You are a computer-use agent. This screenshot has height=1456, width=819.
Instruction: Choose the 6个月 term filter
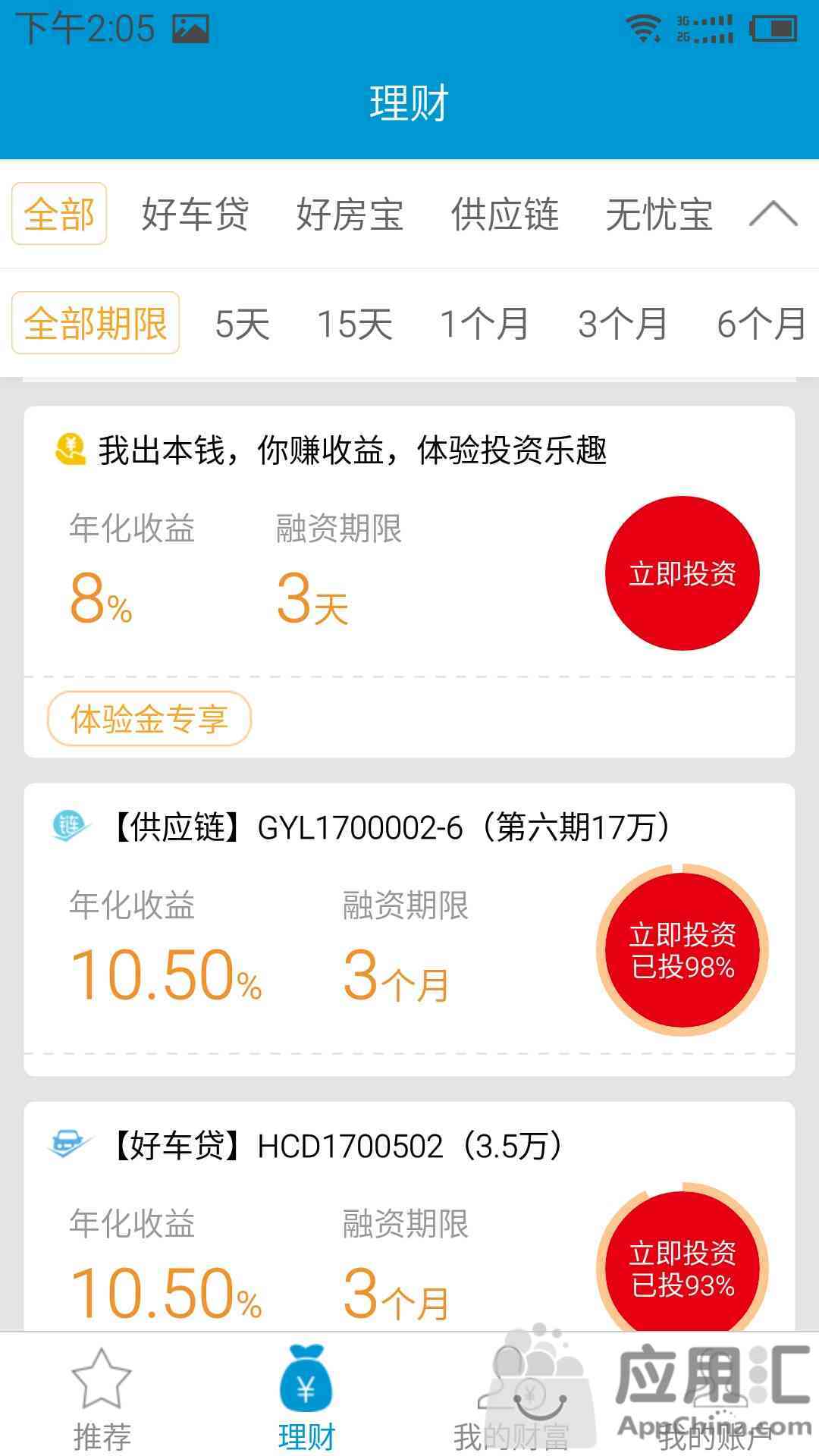(761, 325)
